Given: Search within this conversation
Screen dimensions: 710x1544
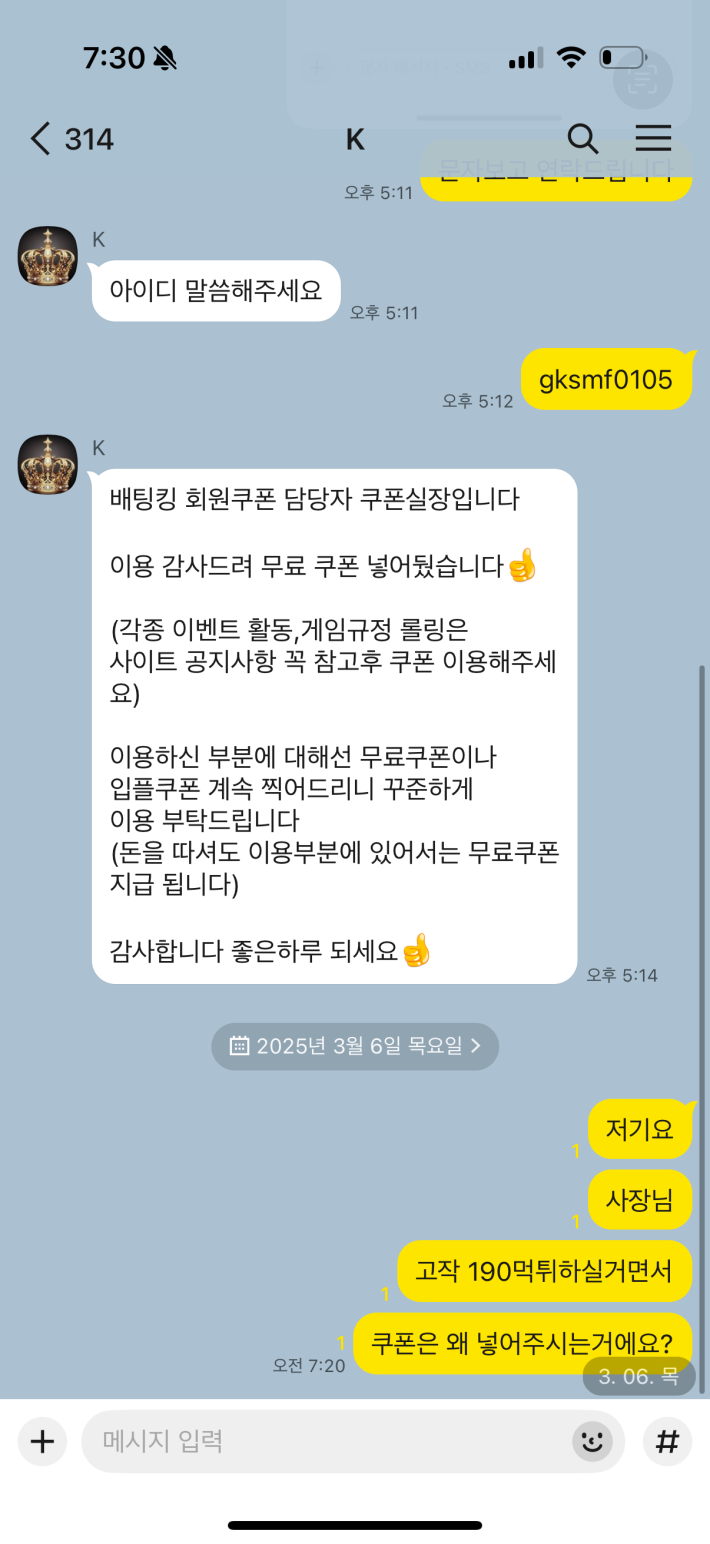Looking at the screenshot, I should 582,139.
